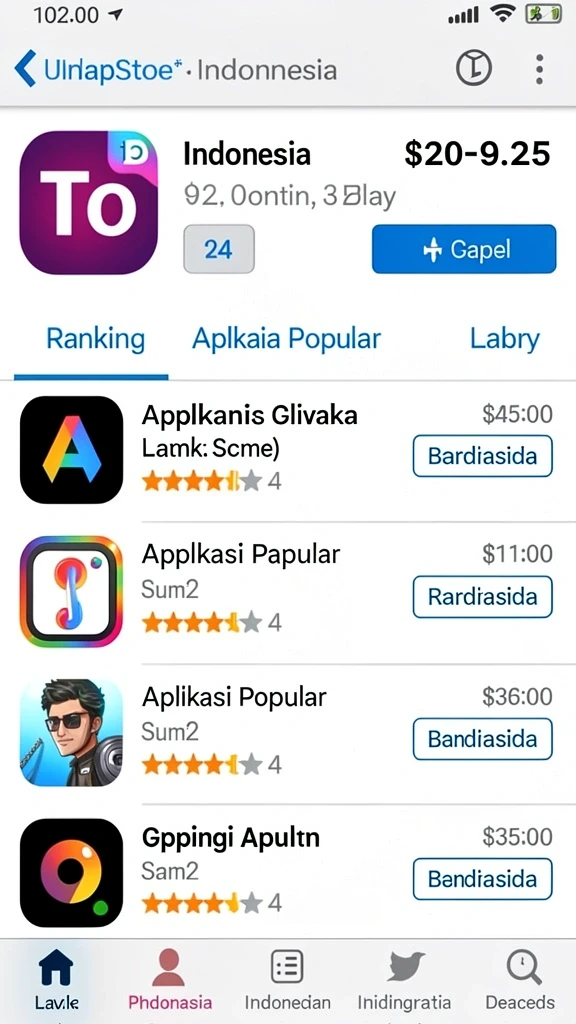Tap Rardiasida button for the $11:00 app
This screenshot has height=1024, width=576.
(483, 597)
